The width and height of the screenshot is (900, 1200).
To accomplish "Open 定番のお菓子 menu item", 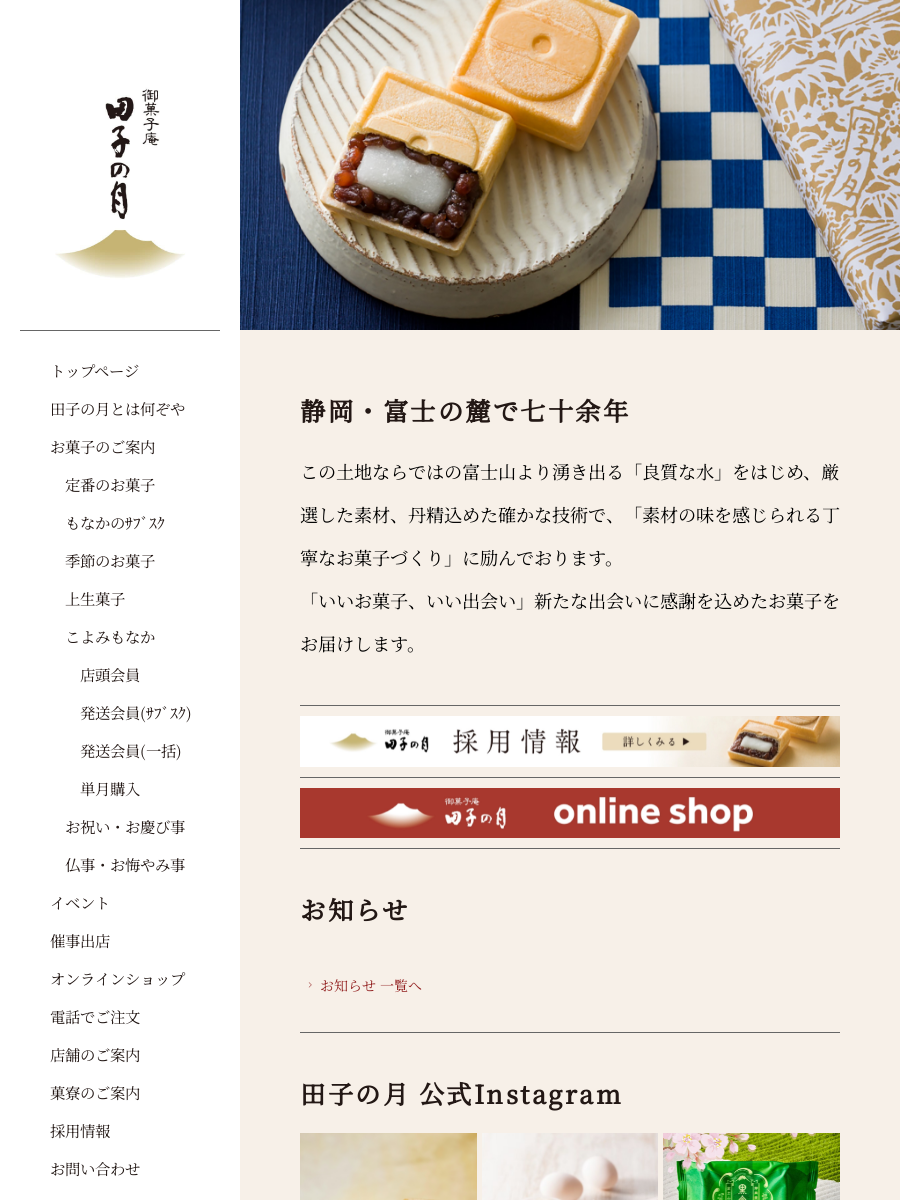I will 110,485.
